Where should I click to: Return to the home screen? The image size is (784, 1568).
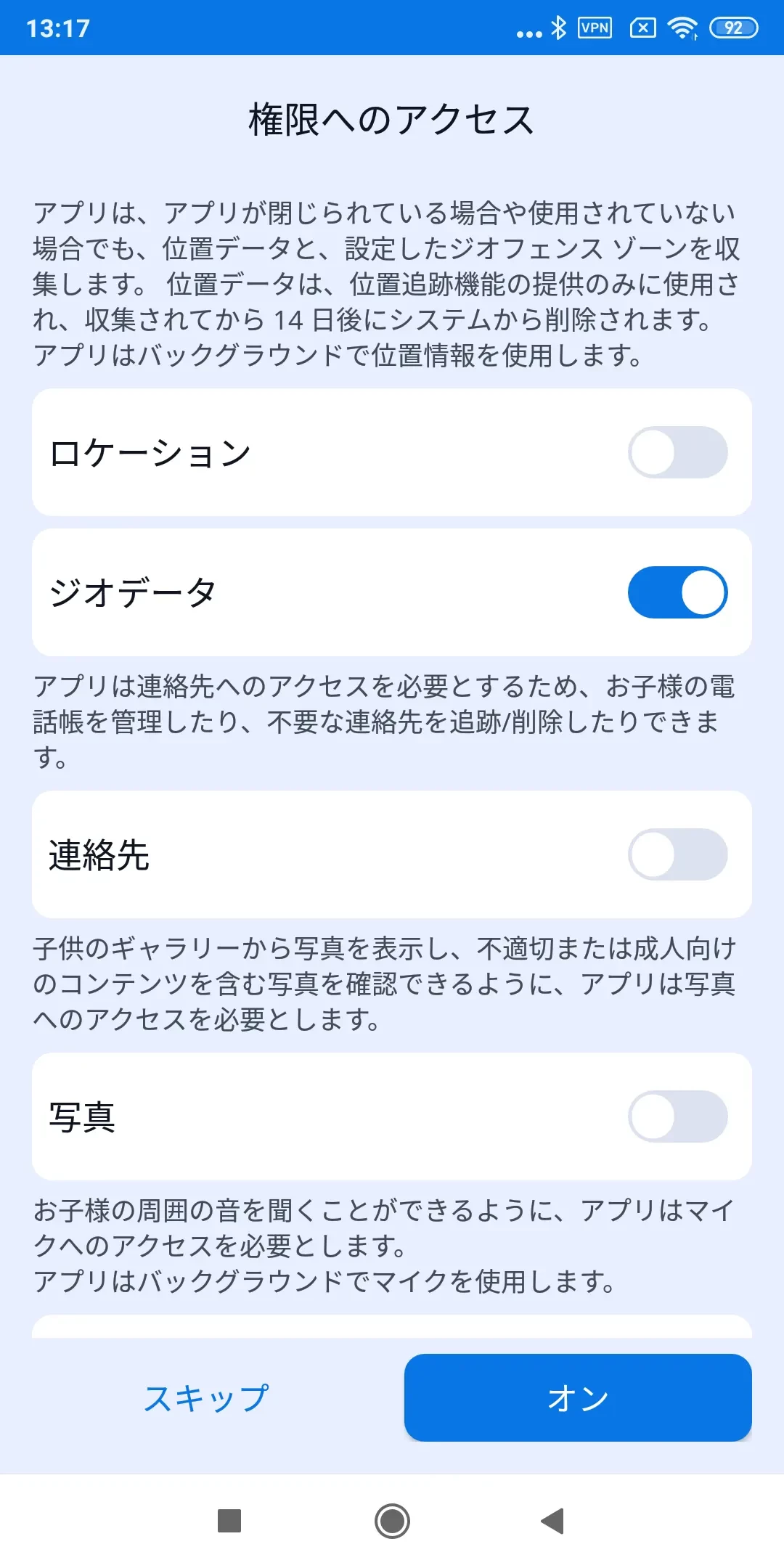click(x=392, y=1521)
